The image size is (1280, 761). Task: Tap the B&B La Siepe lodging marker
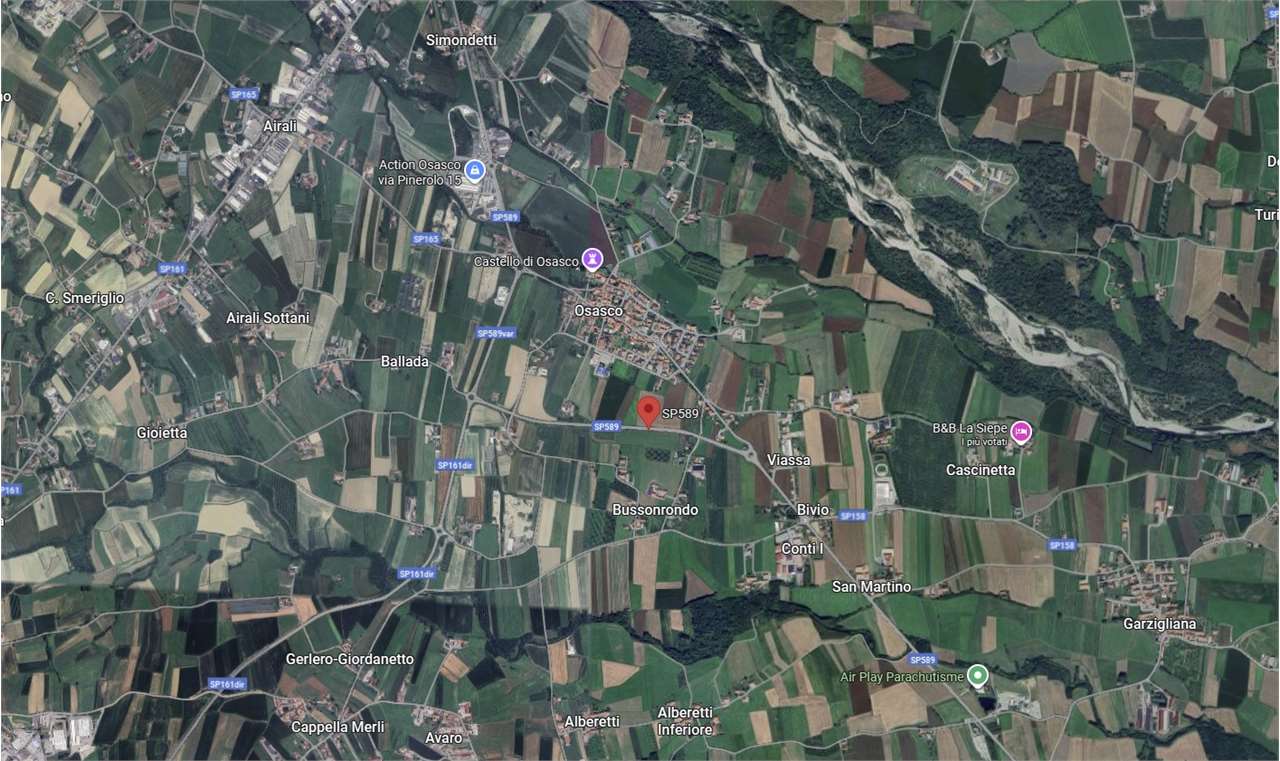[x=1021, y=432]
